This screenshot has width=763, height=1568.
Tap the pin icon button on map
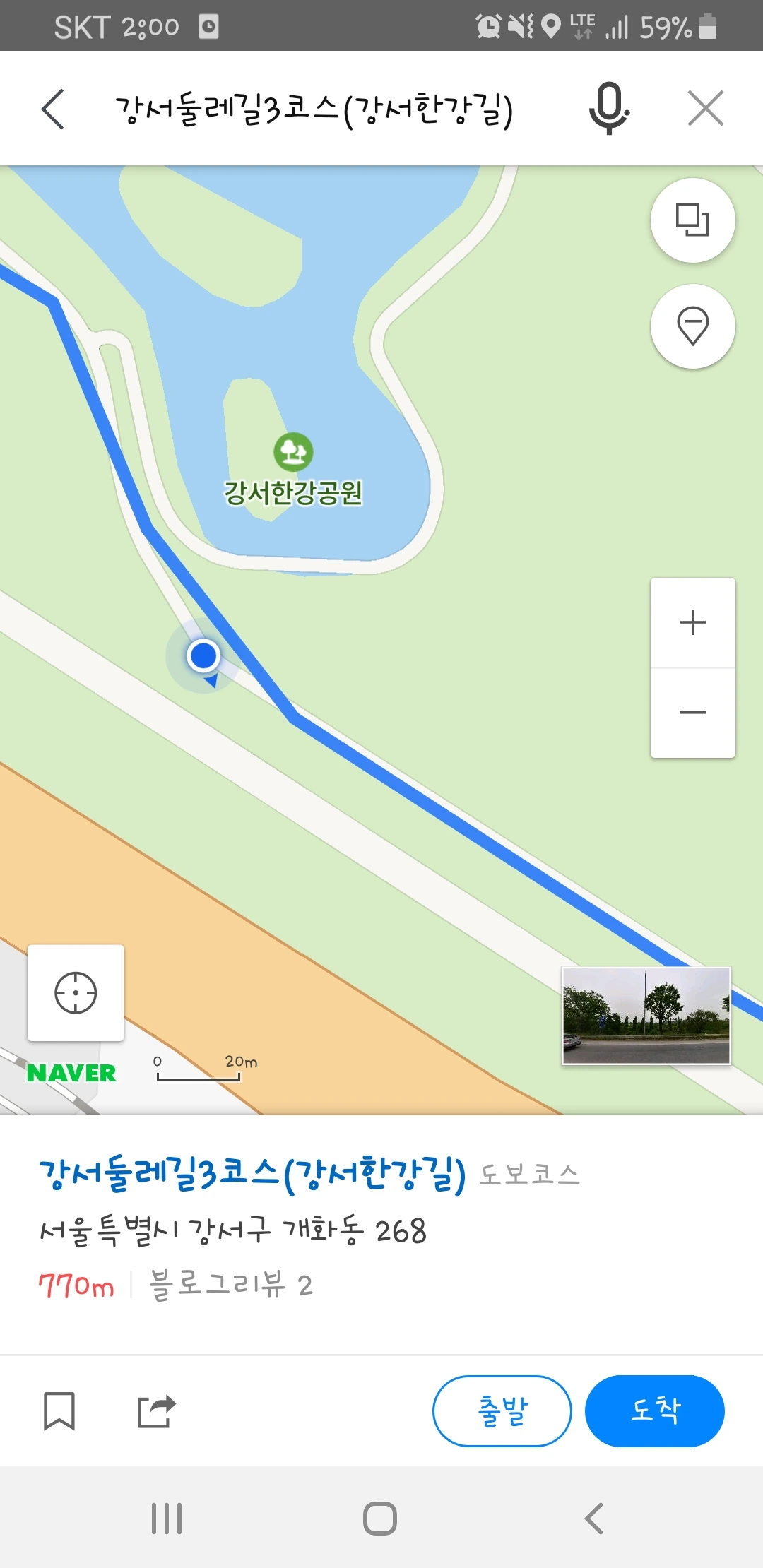[692, 326]
